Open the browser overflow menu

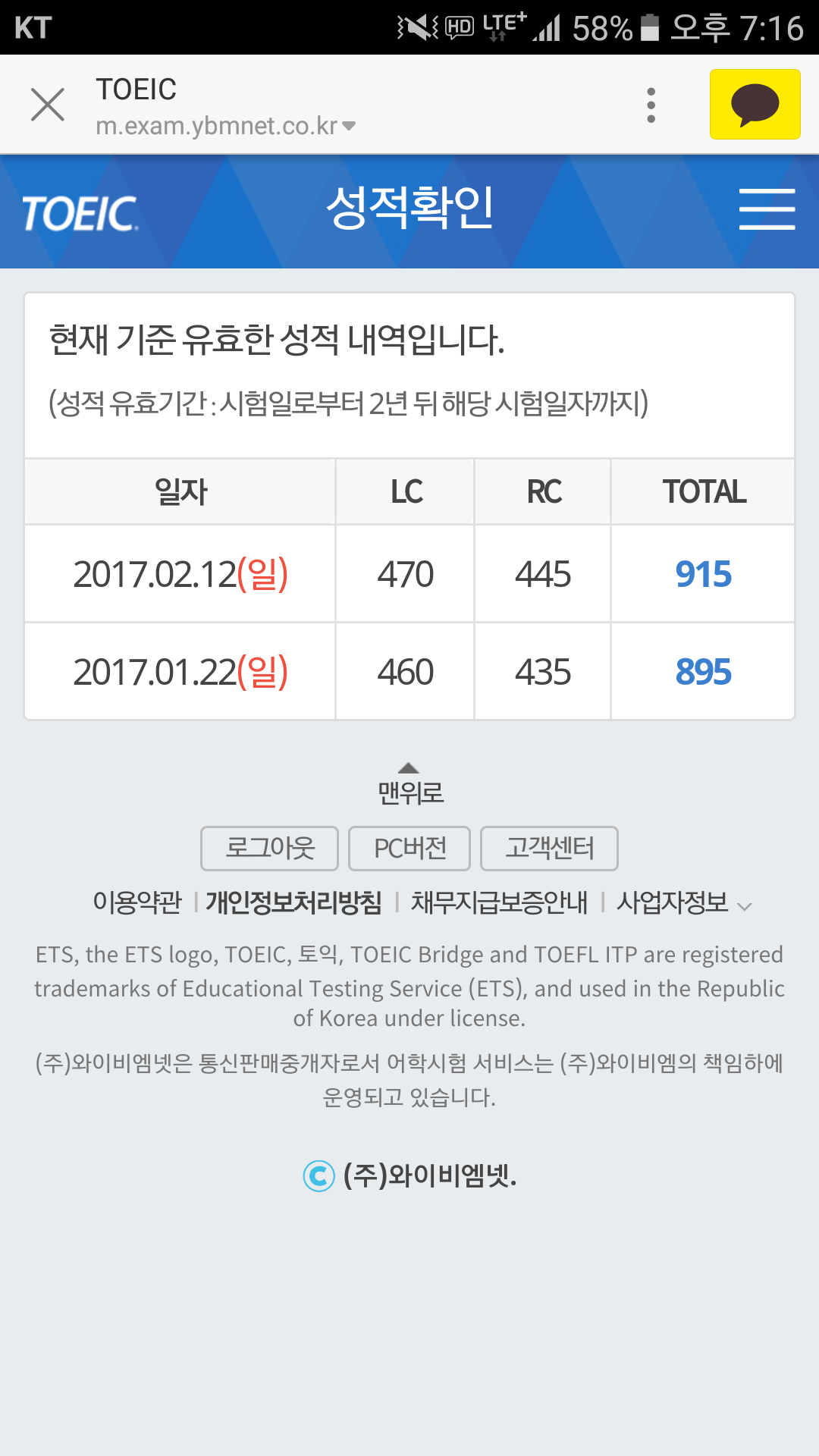click(x=651, y=105)
